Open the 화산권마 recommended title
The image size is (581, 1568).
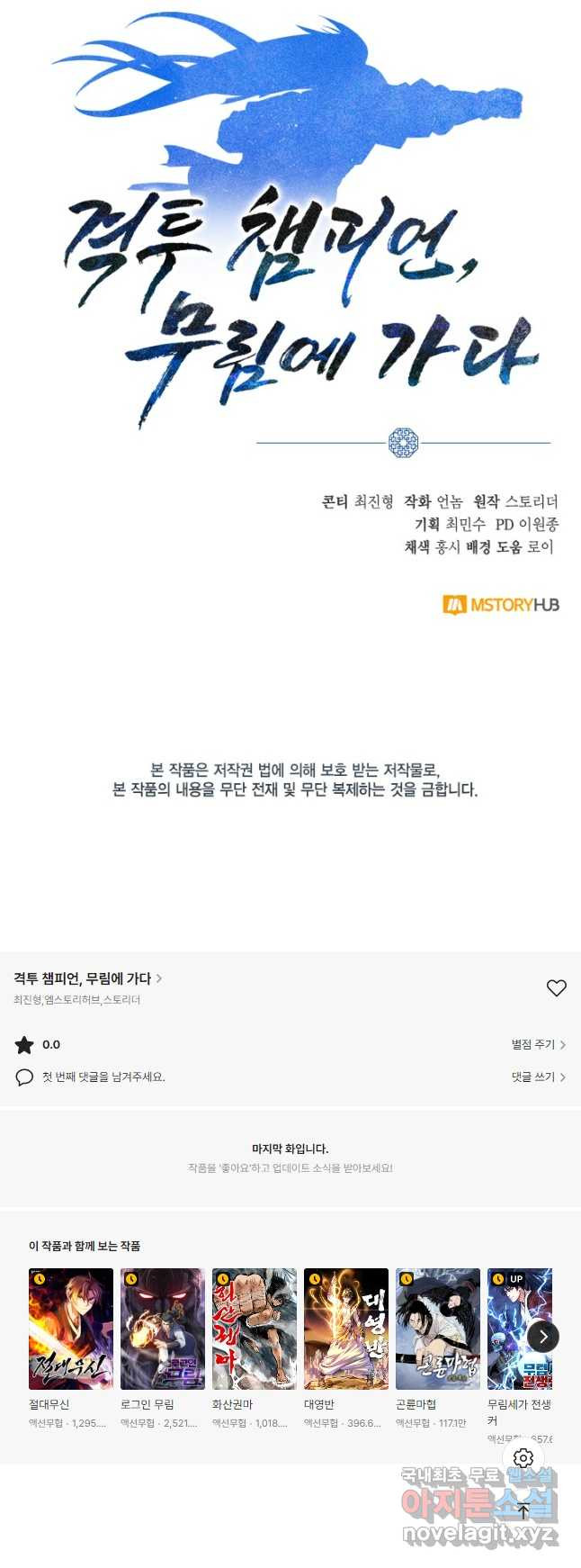255,1329
